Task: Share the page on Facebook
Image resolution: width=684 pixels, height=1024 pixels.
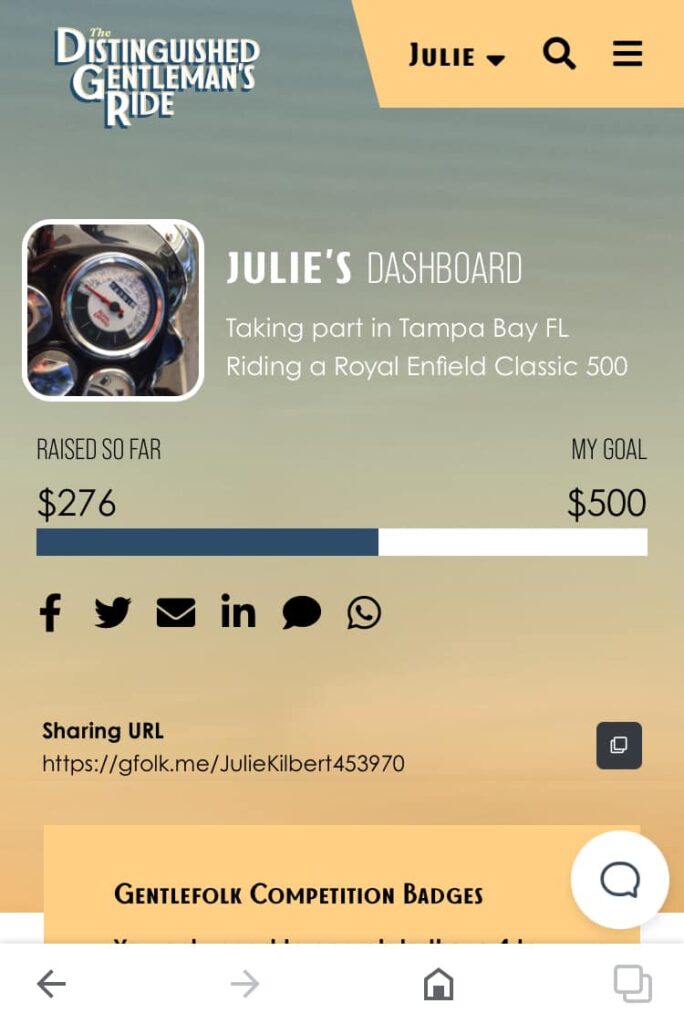Action: coord(50,612)
